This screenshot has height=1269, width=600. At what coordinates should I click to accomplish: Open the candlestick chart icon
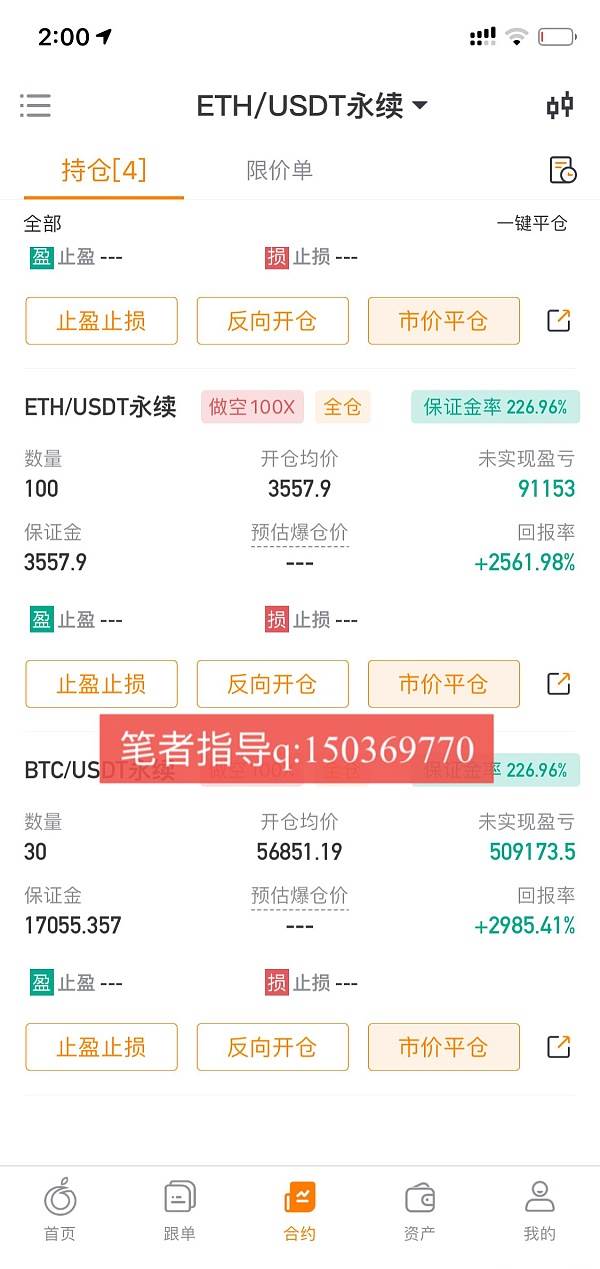(x=560, y=105)
